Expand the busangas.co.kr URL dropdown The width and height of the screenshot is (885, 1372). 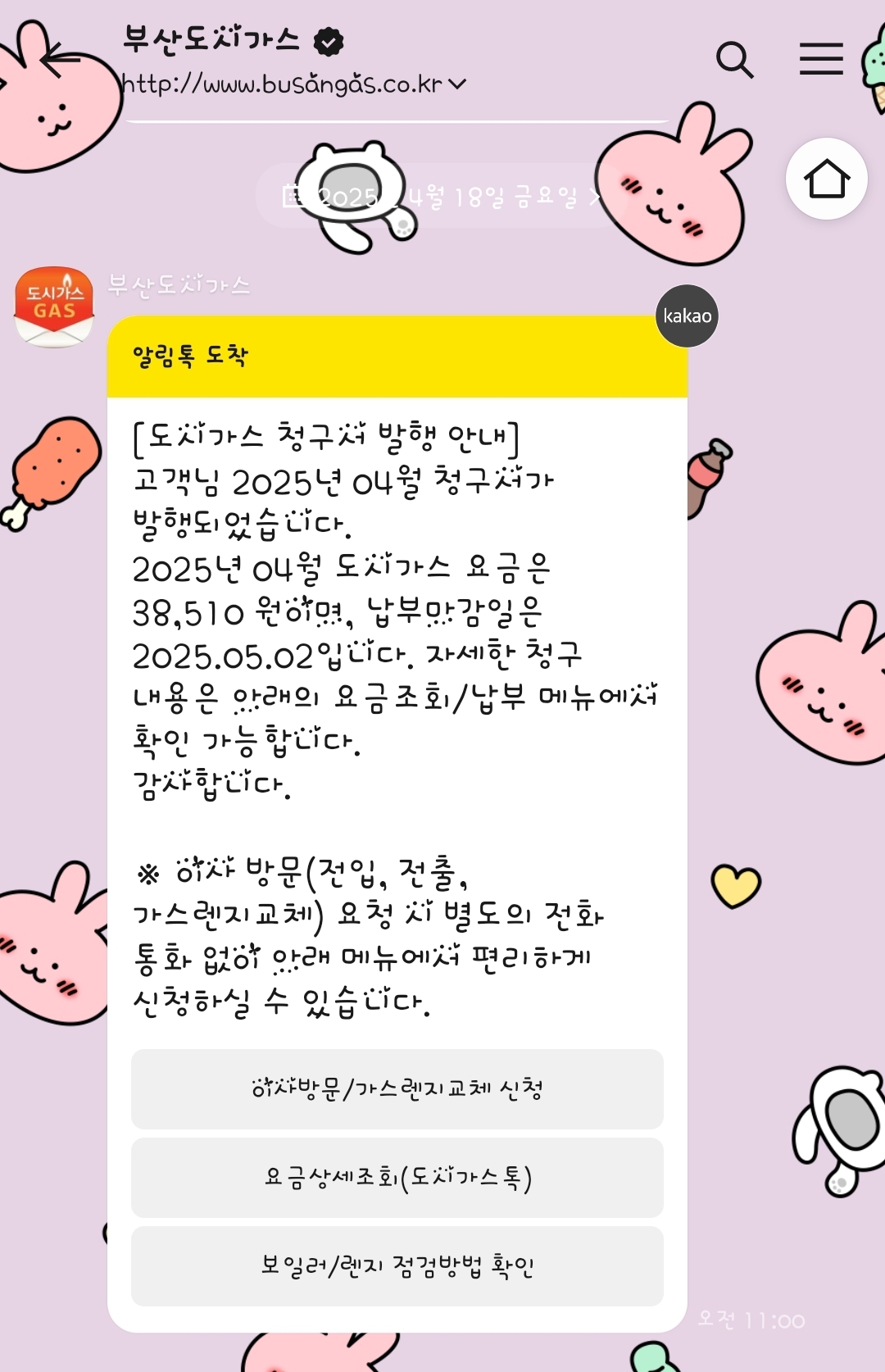coord(457,84)
